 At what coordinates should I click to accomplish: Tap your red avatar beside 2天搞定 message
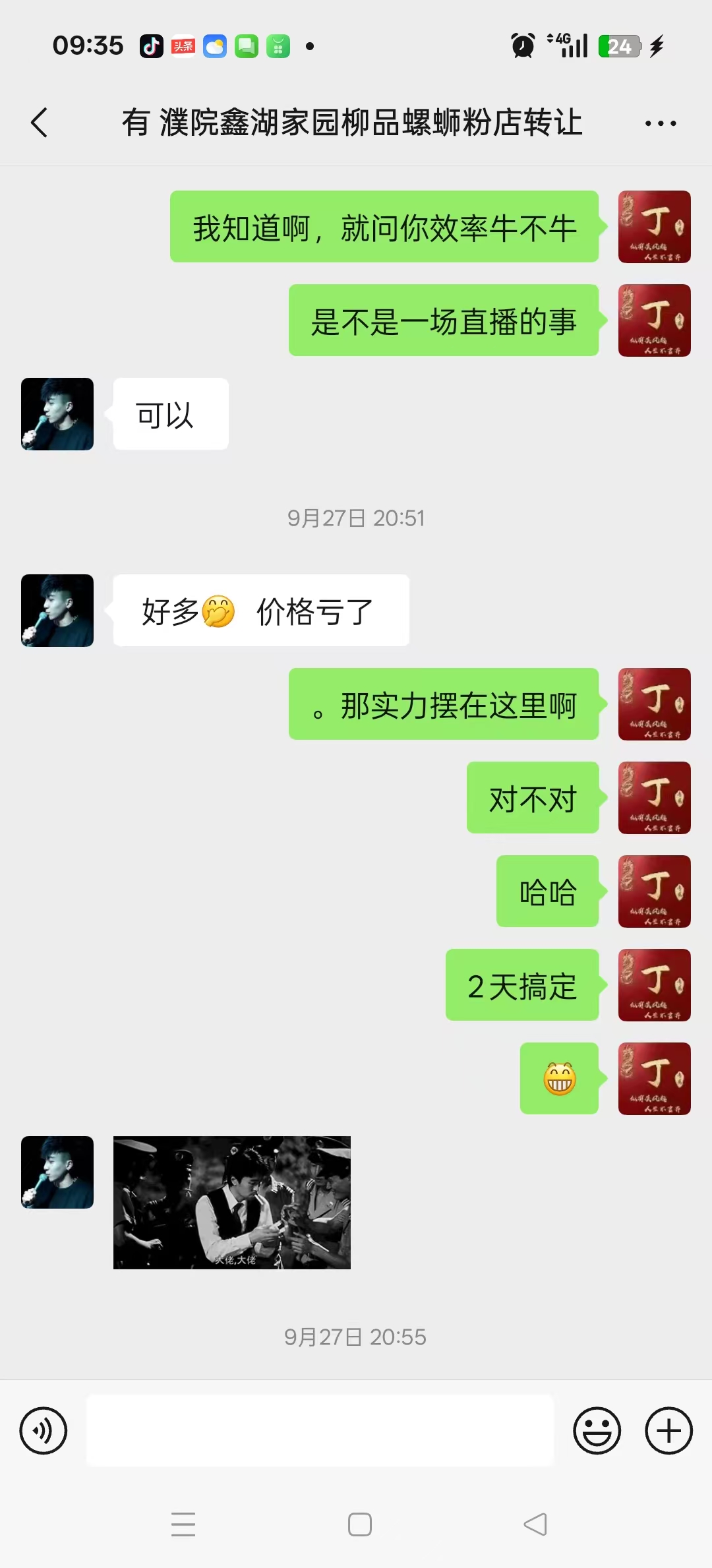pos(653,985)
